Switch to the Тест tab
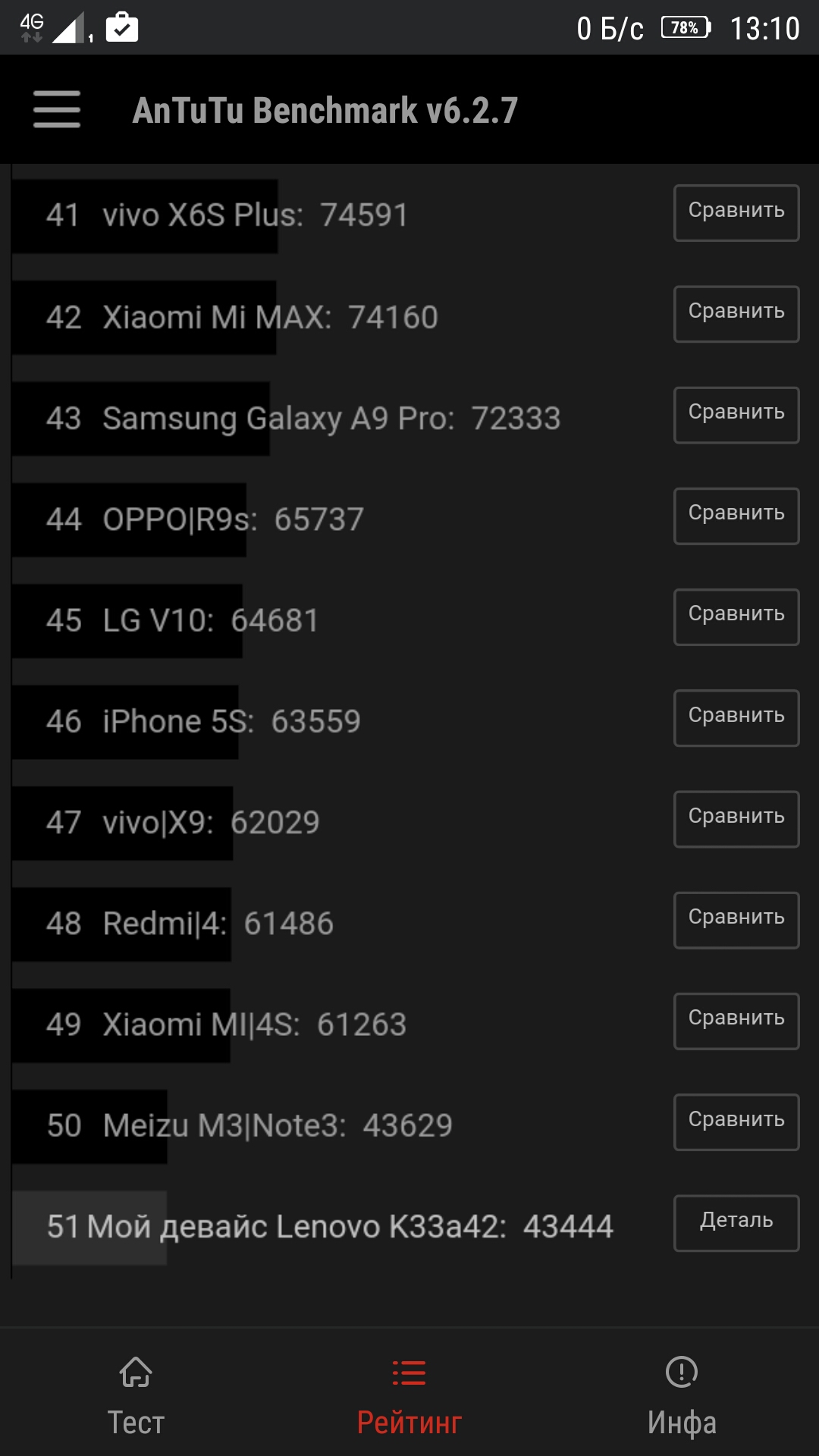 136,1395
